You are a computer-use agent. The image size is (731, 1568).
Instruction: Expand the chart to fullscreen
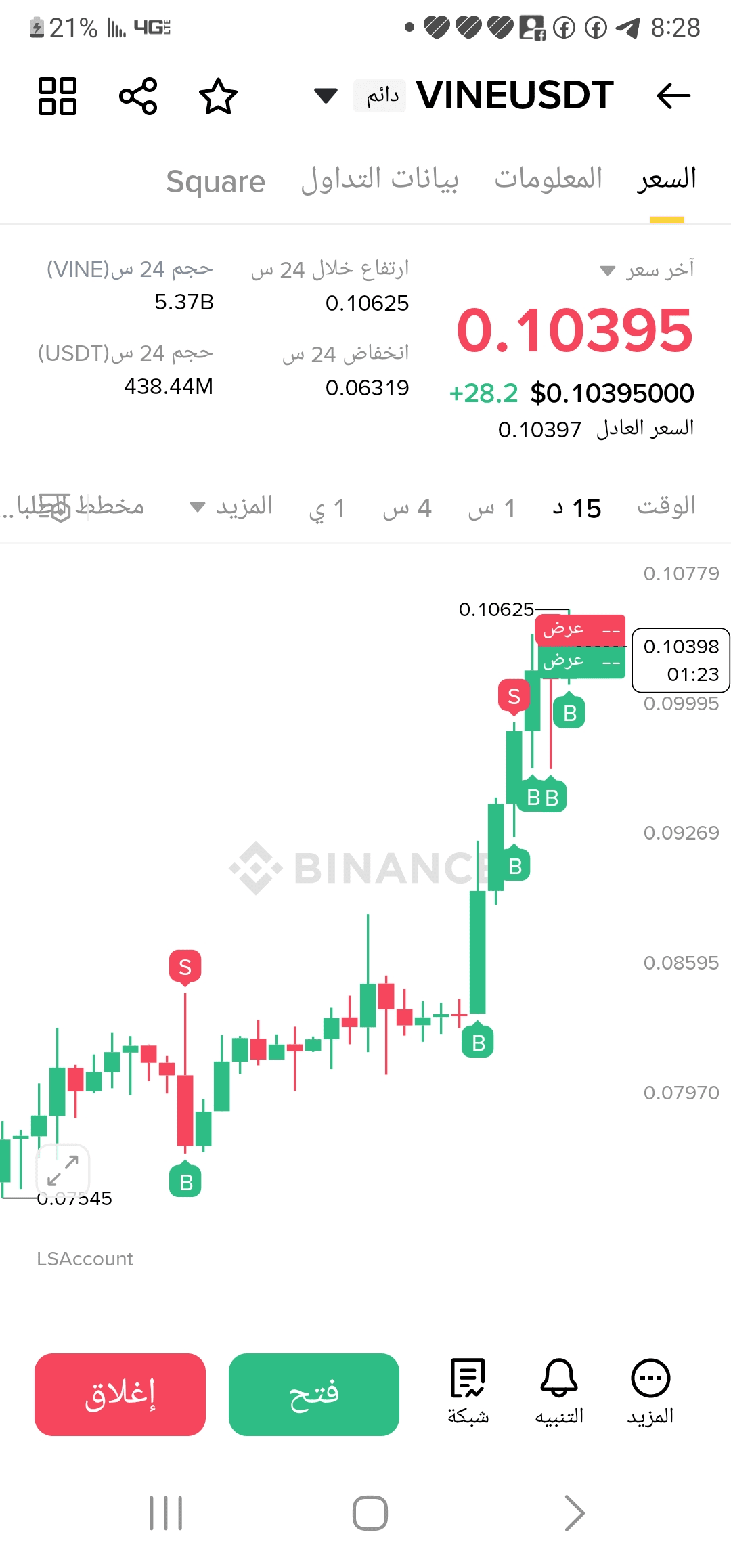(63, 1171)
